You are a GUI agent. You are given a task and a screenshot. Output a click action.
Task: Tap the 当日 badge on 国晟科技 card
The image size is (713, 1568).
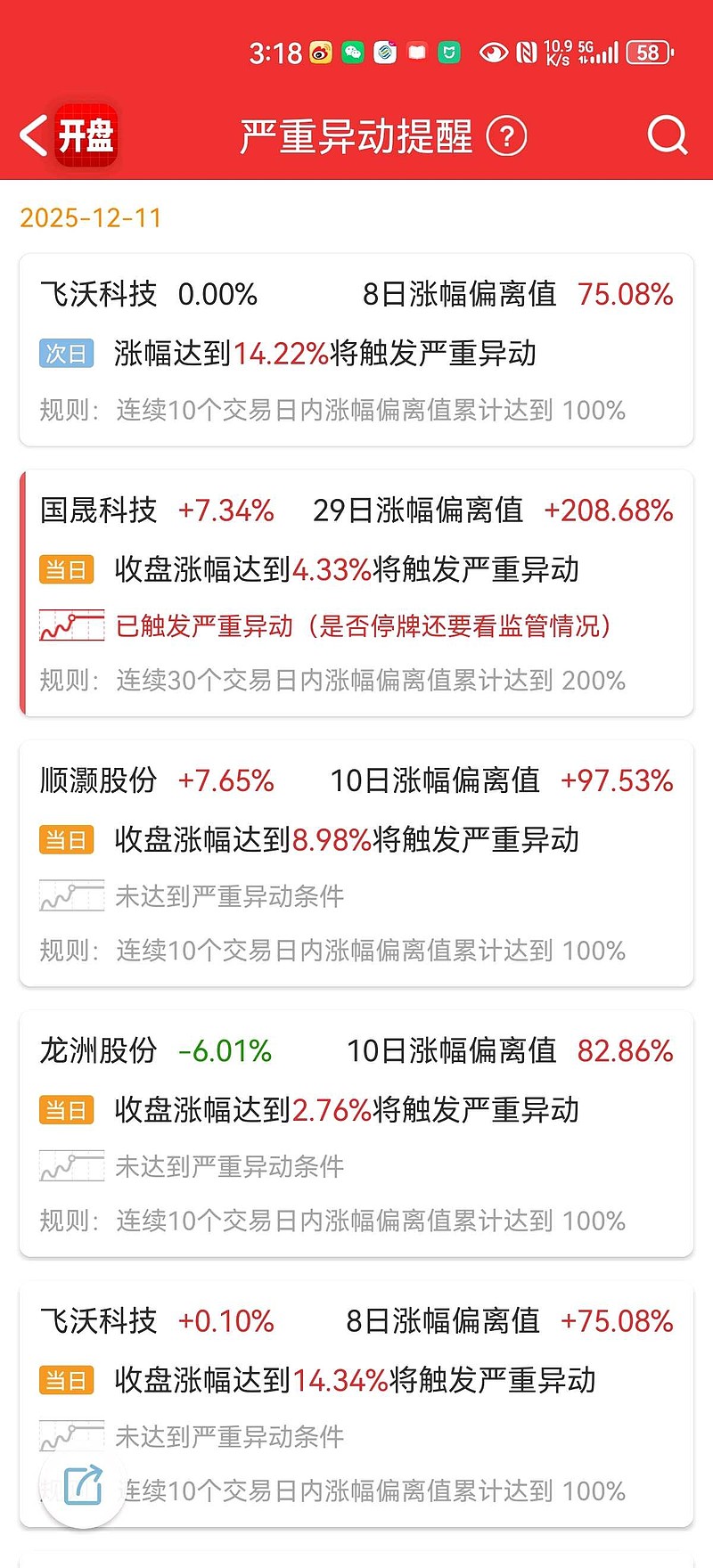pyautogui.click(x=66, y=568)
